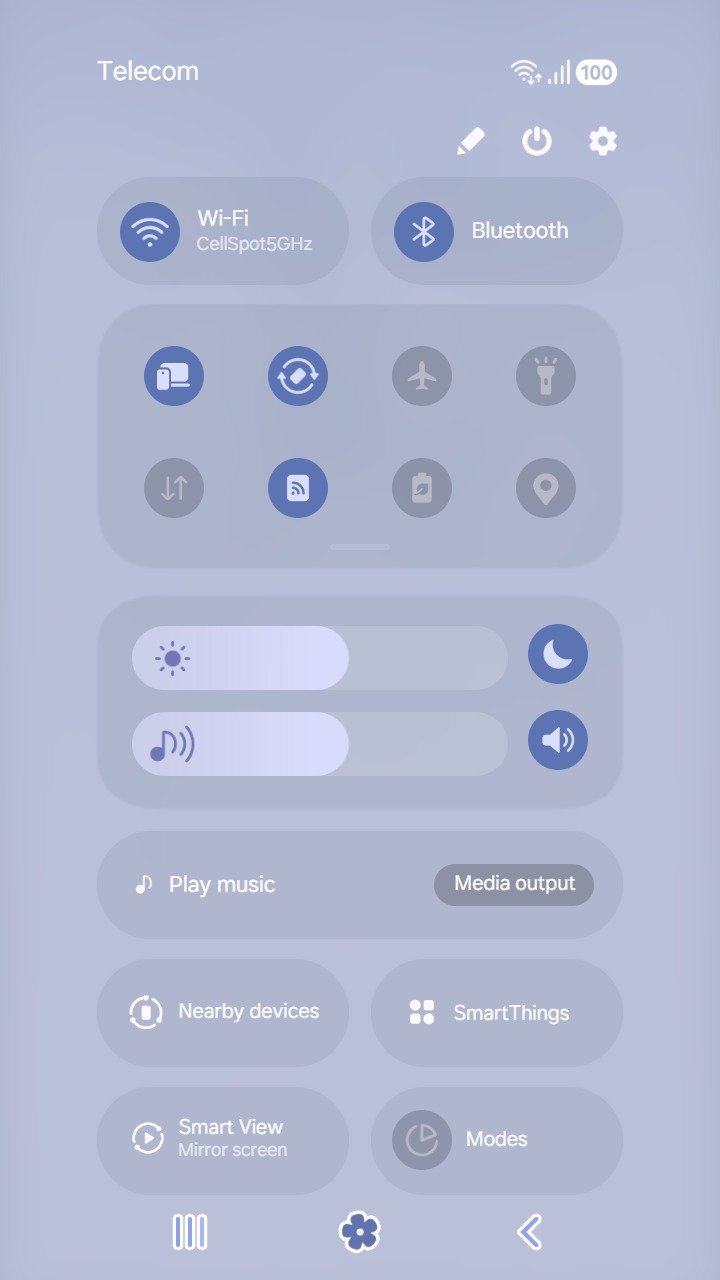Edit the quick settings panel
This screenshot has height=1280, width=720.
tap(470, 142)
